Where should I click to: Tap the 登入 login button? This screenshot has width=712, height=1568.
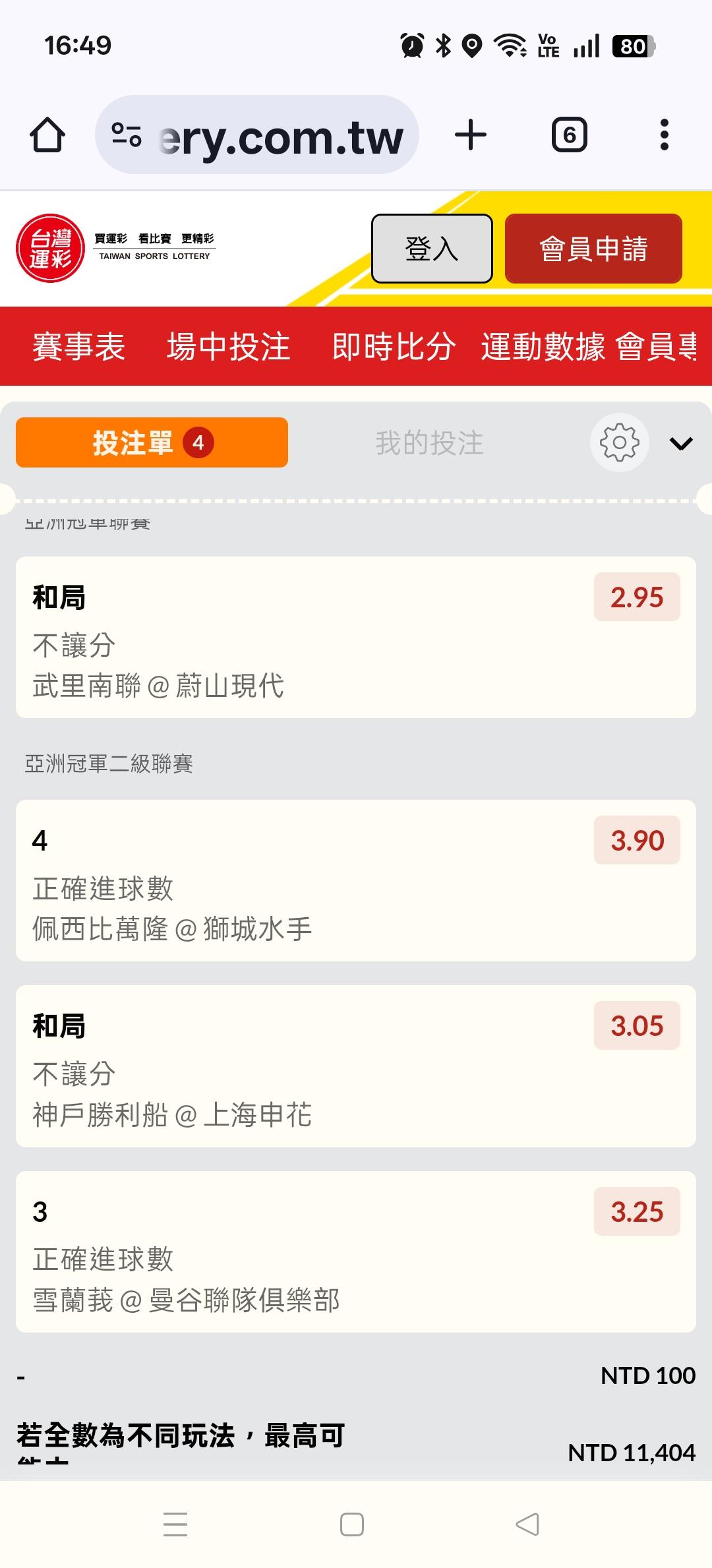tap(432, 249)
